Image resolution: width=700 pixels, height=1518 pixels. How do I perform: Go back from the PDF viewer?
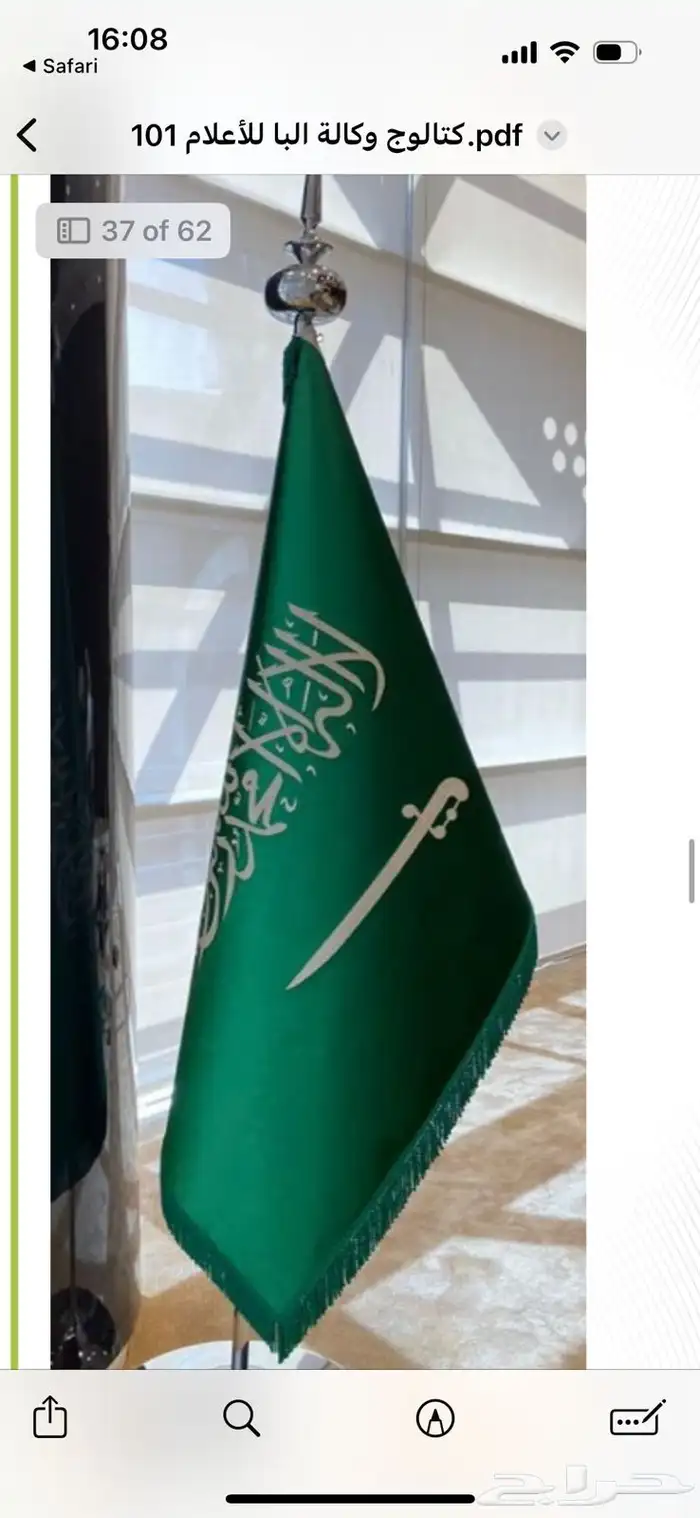(x=27, y=135)
